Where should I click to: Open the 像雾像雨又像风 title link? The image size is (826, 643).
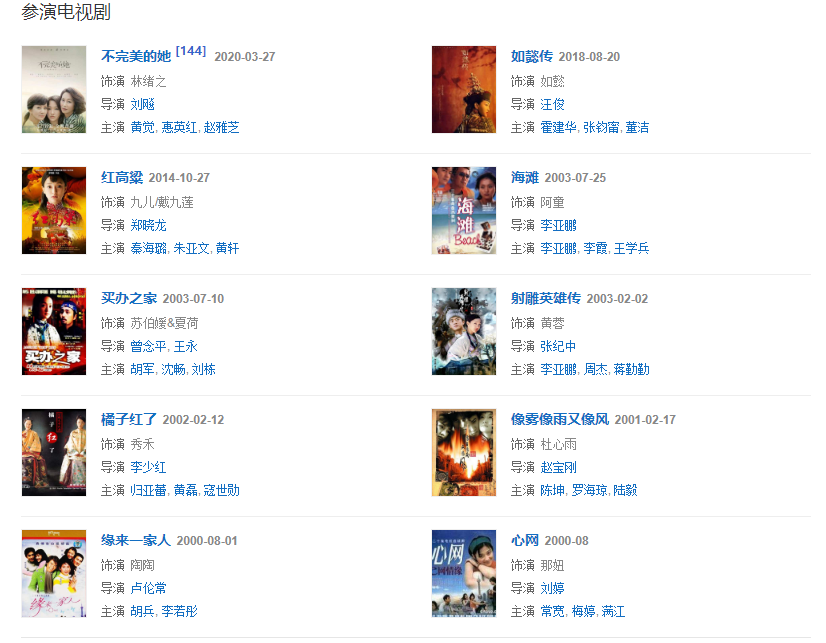pyautogui.click(x=559, y=419)
